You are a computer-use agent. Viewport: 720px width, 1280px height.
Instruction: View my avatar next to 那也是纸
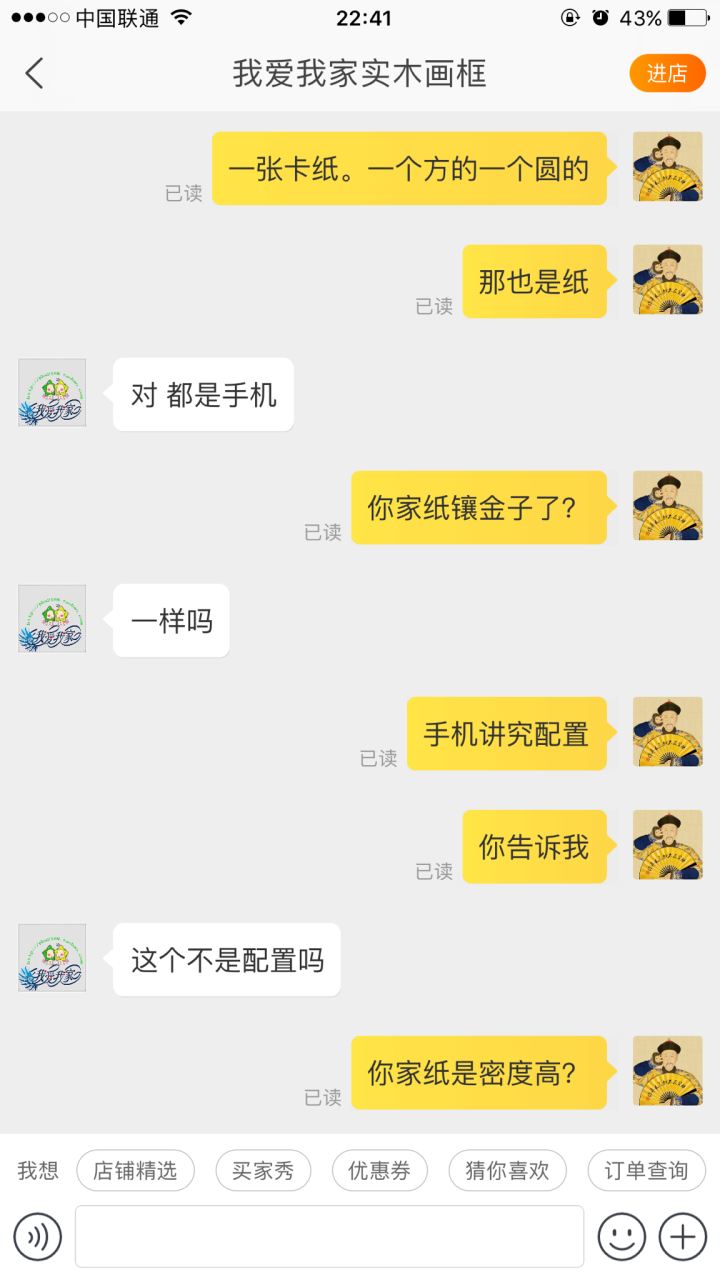(667, 280)
